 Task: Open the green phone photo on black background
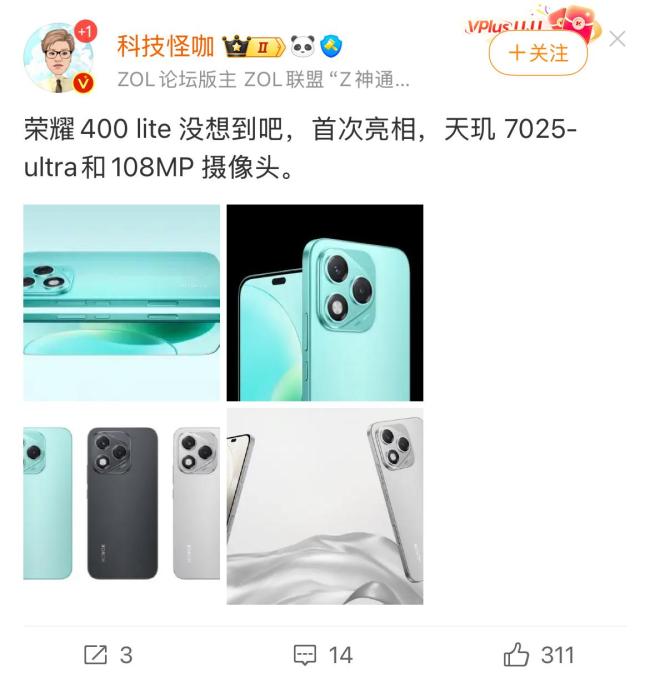(324, 302)
